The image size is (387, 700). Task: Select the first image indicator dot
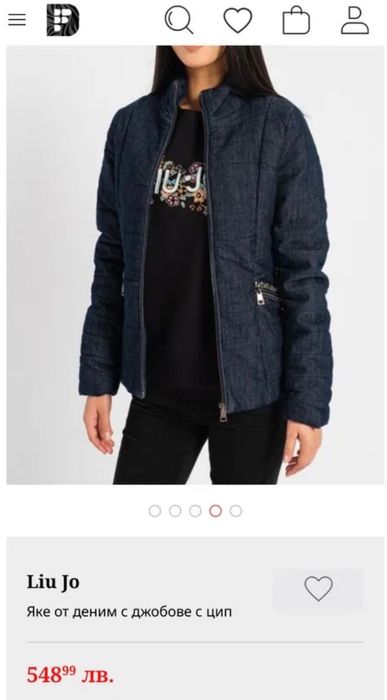pyautogui.click(x=155, y=511)
